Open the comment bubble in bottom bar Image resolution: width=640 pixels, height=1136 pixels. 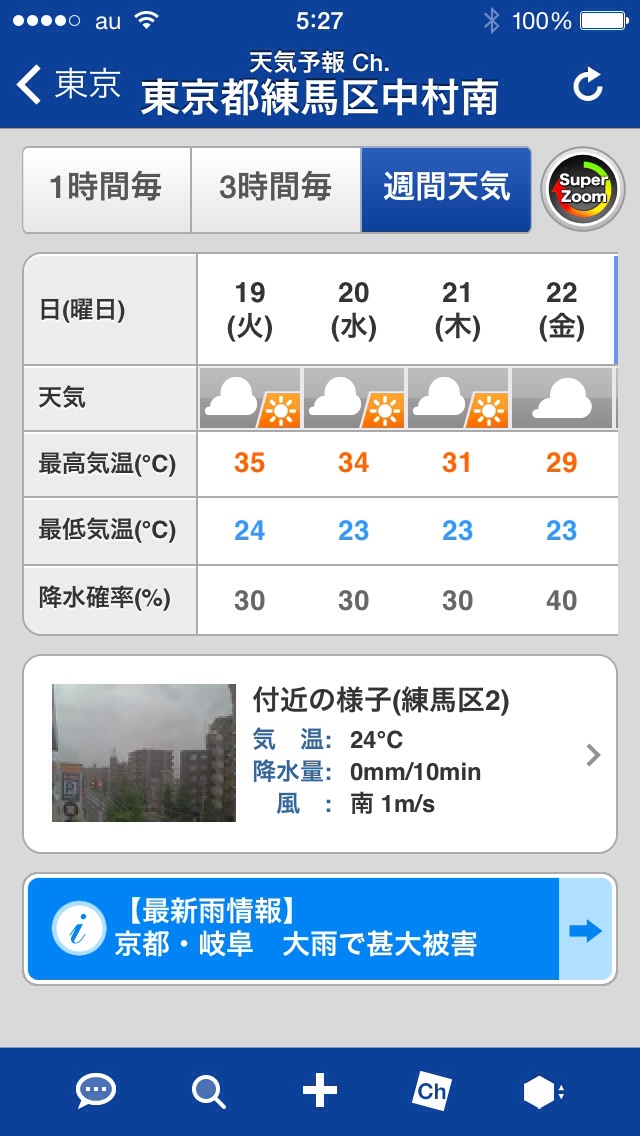pos(96,1091)
